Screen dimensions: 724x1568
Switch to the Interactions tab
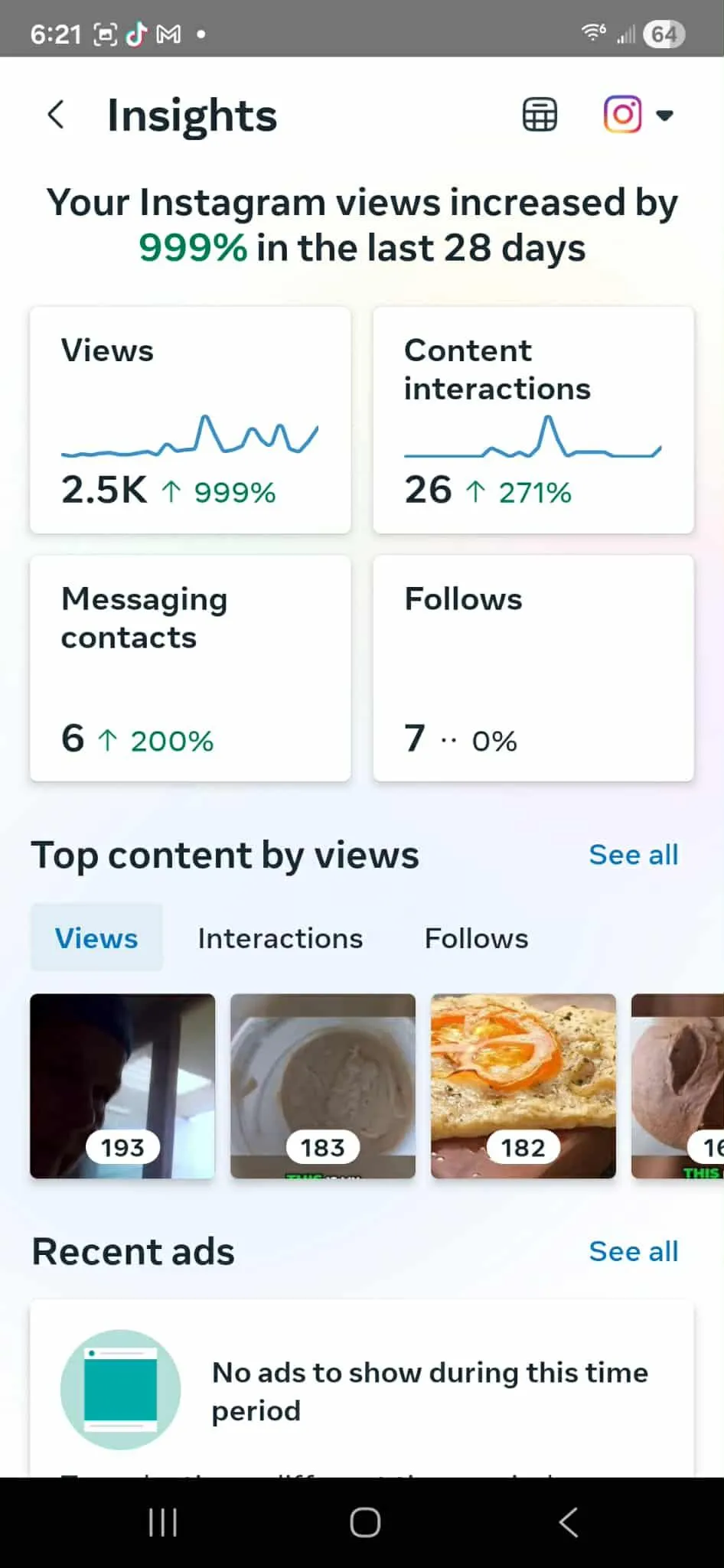tap(280, 938)
